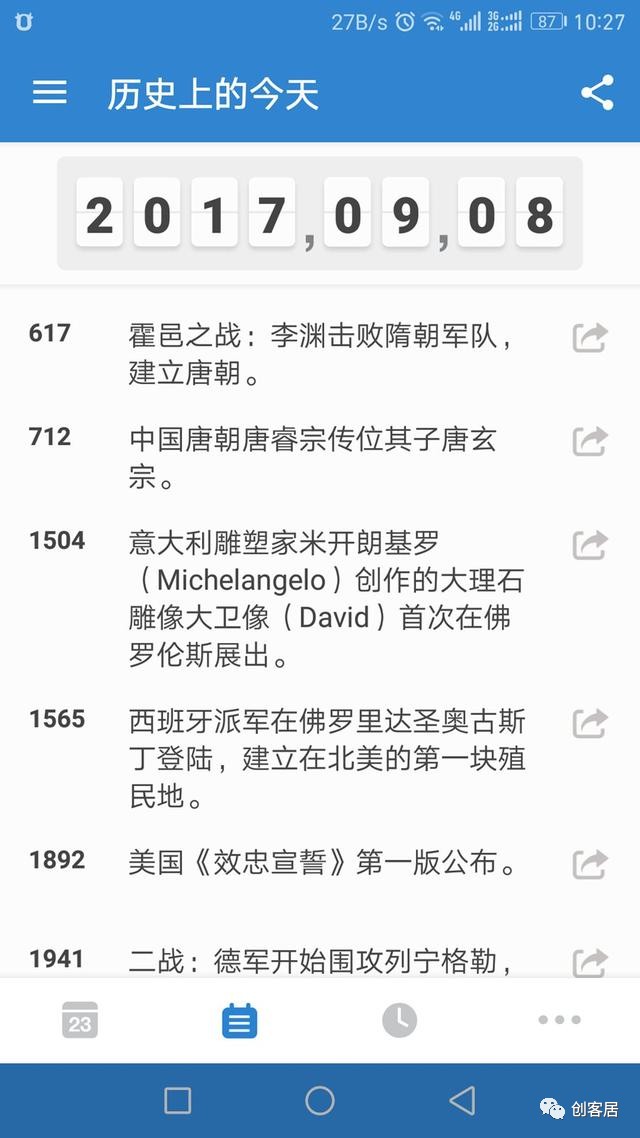Share the 1892 效忠宣誓 event

(x=590, y=864)
